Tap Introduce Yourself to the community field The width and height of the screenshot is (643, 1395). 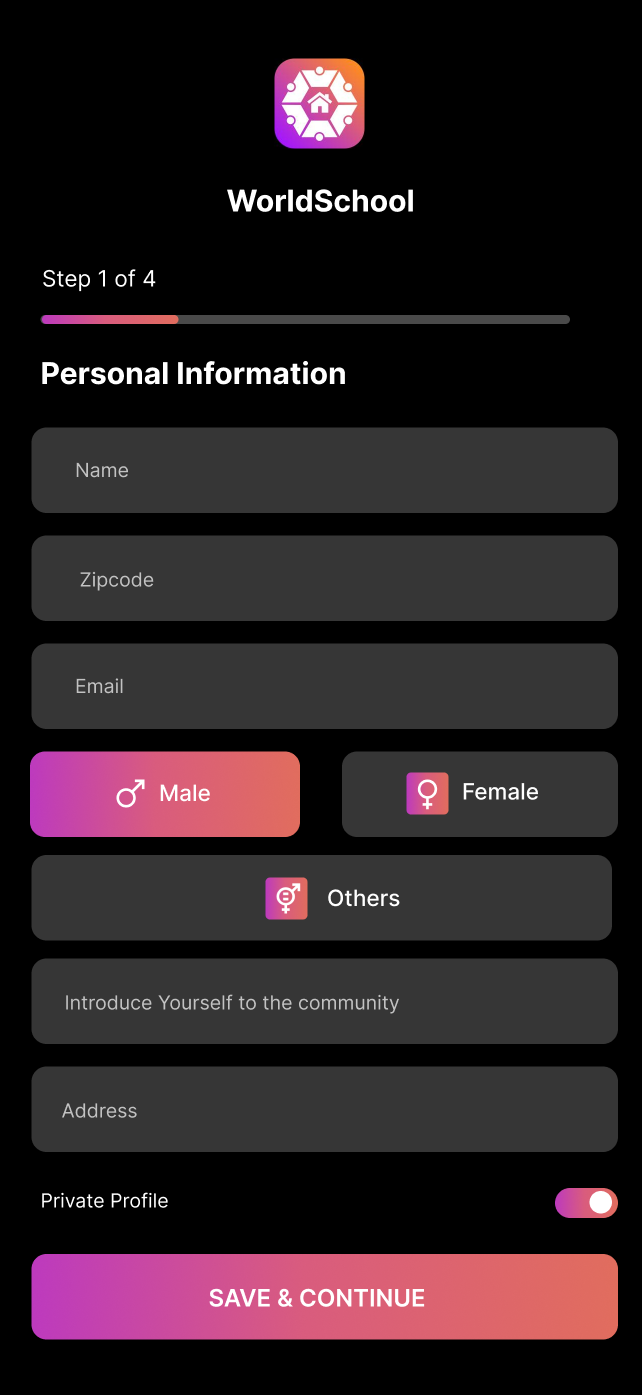[324, 1002]
